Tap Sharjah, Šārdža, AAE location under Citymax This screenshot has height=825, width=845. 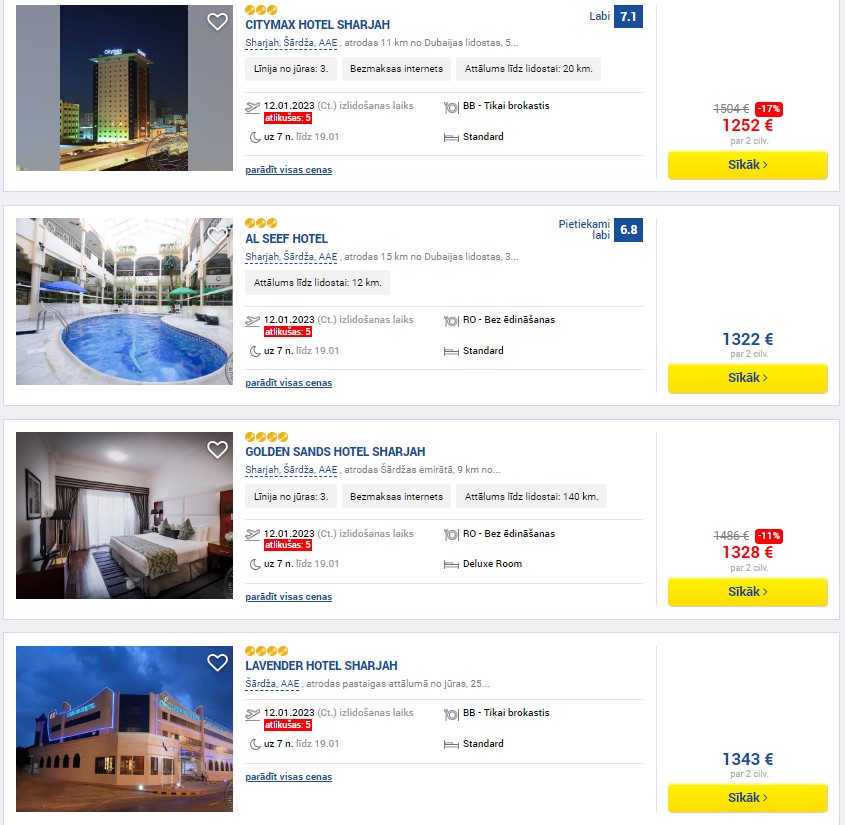coord(291,43)
